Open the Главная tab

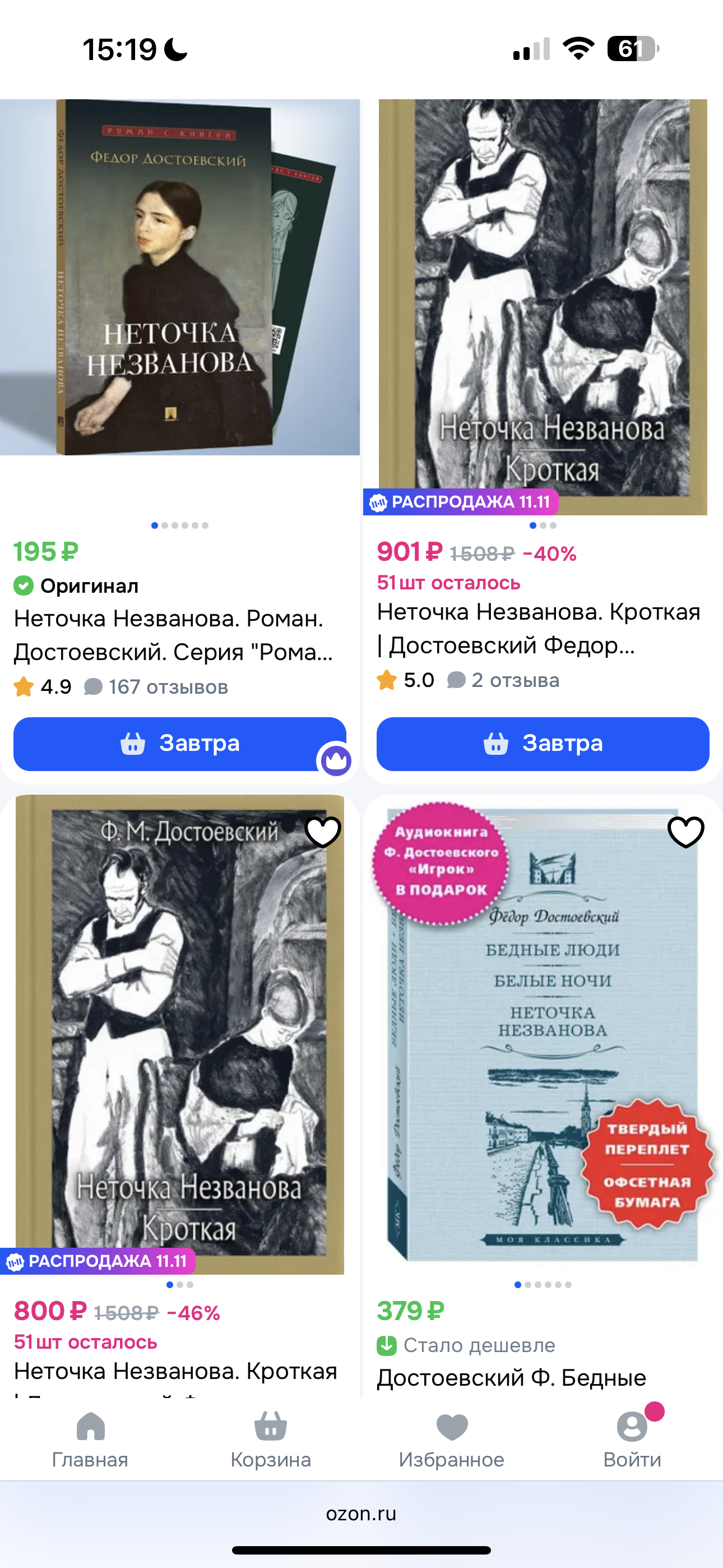click(x=90, y=1440)
